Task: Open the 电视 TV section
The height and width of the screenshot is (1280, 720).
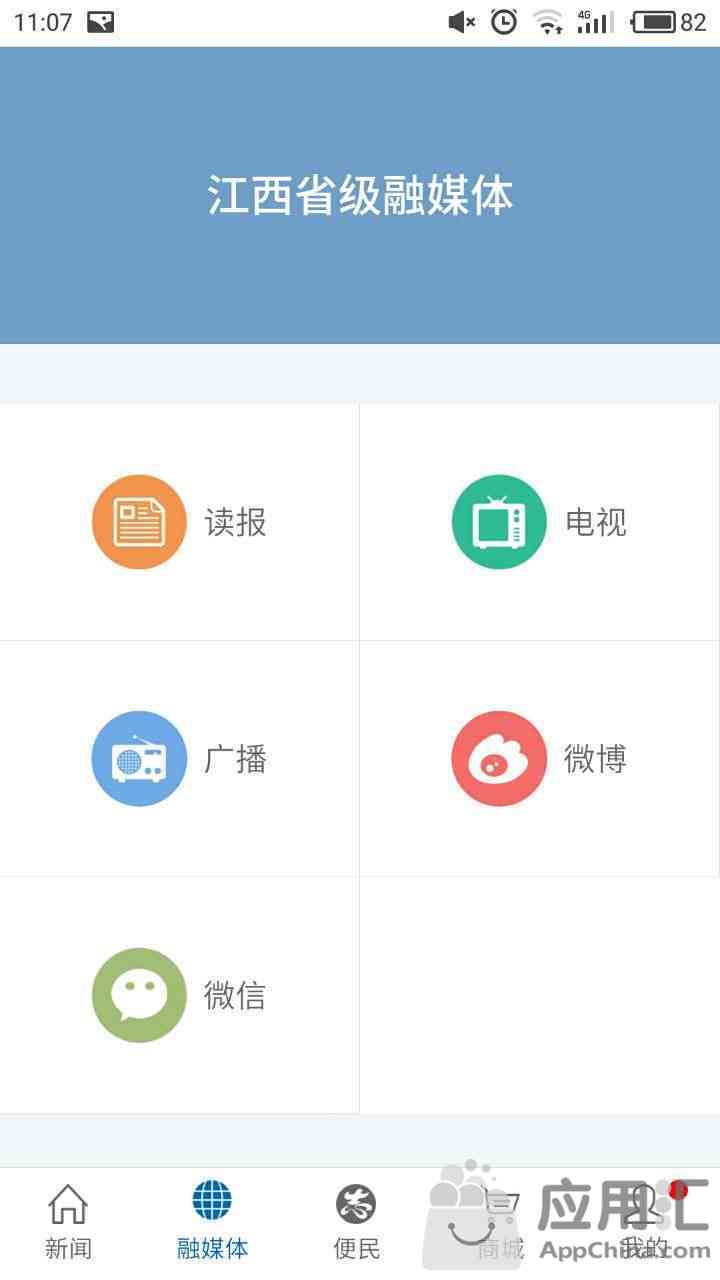Action: point(539,522)
